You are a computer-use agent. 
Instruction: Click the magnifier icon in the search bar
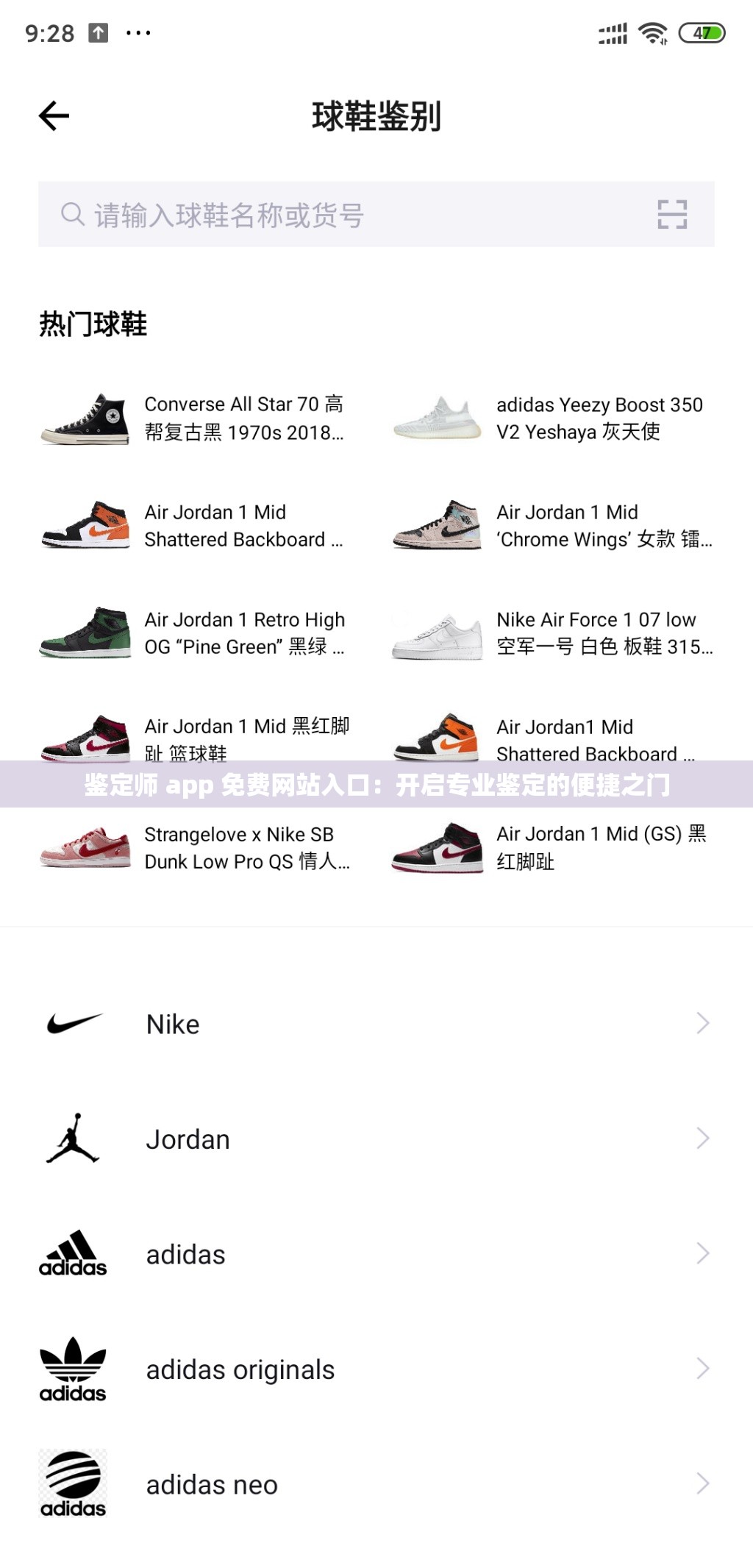pos(71,215)
